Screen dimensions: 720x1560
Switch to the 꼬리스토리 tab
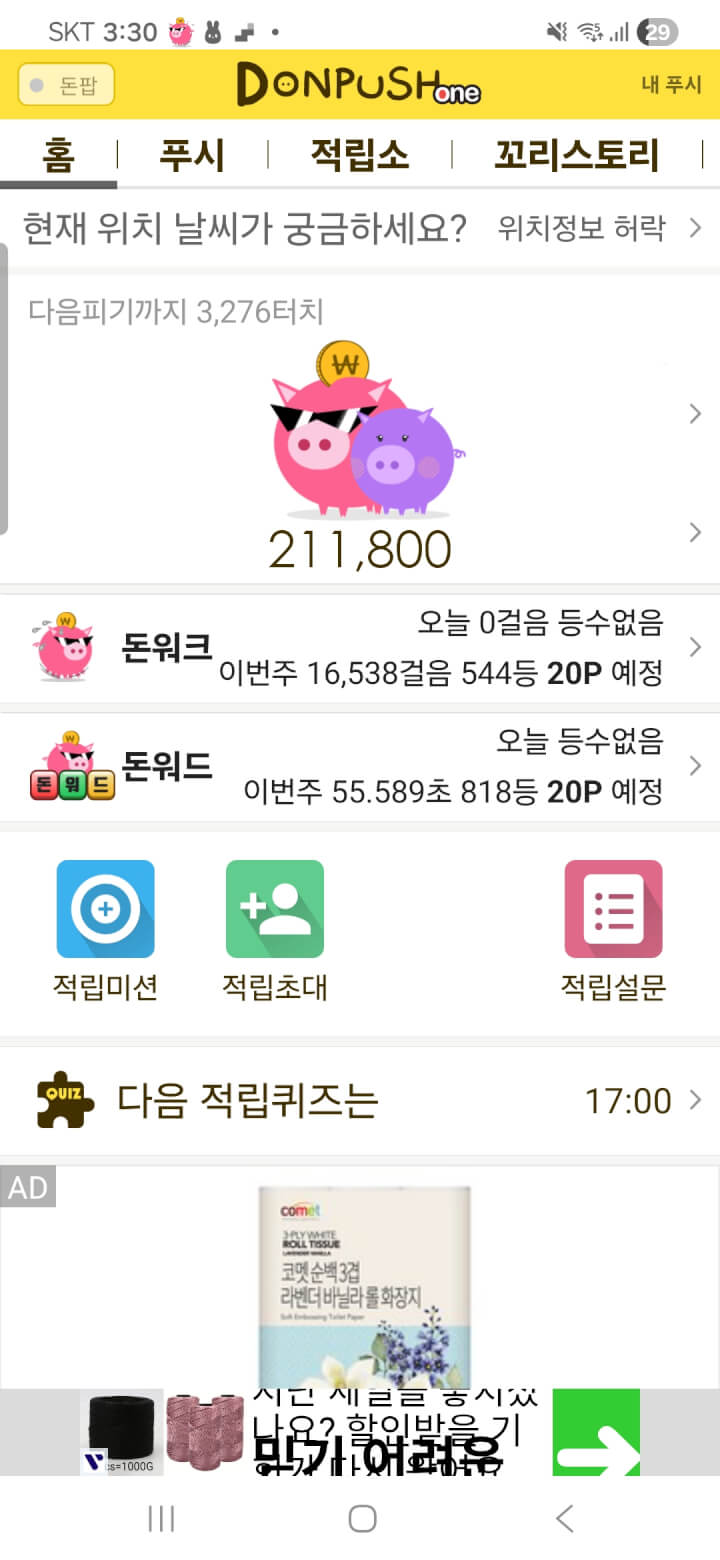(x=577, y=156)
